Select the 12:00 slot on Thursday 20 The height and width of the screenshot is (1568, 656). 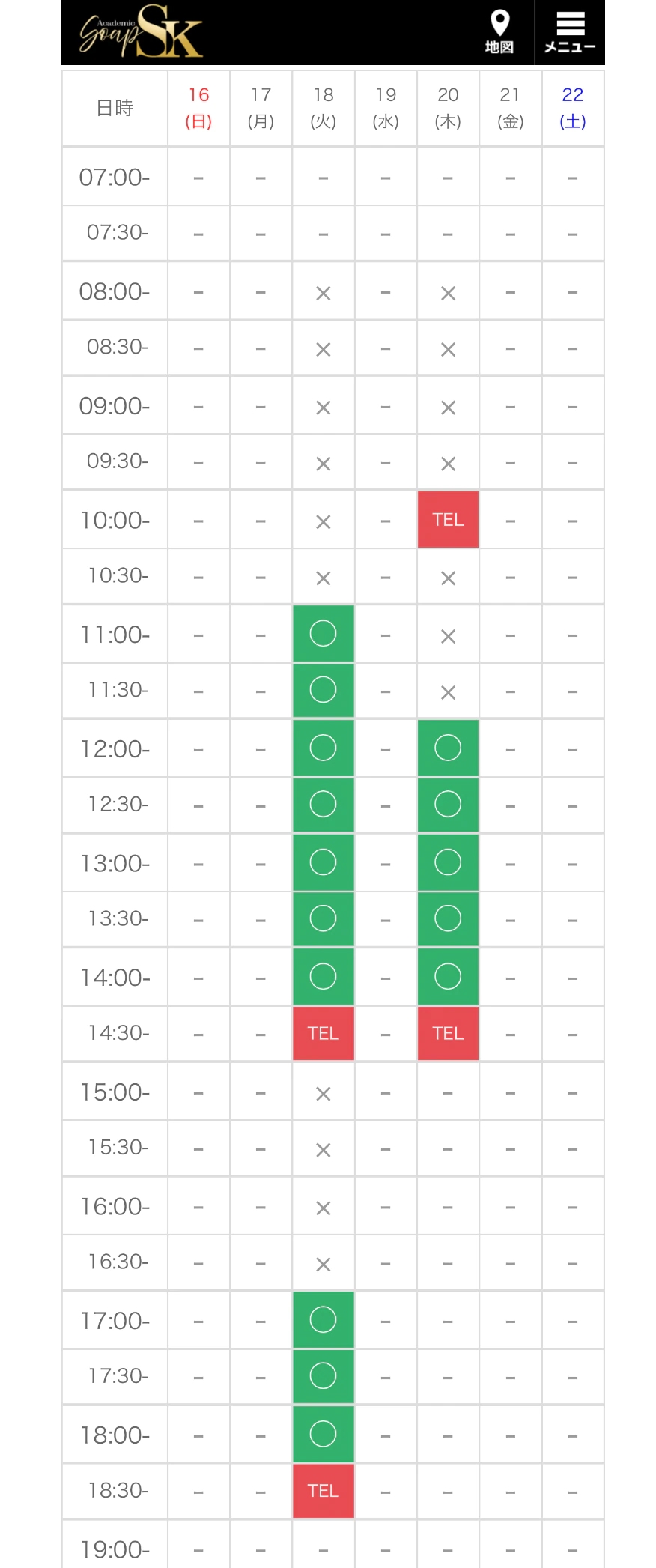448,748
